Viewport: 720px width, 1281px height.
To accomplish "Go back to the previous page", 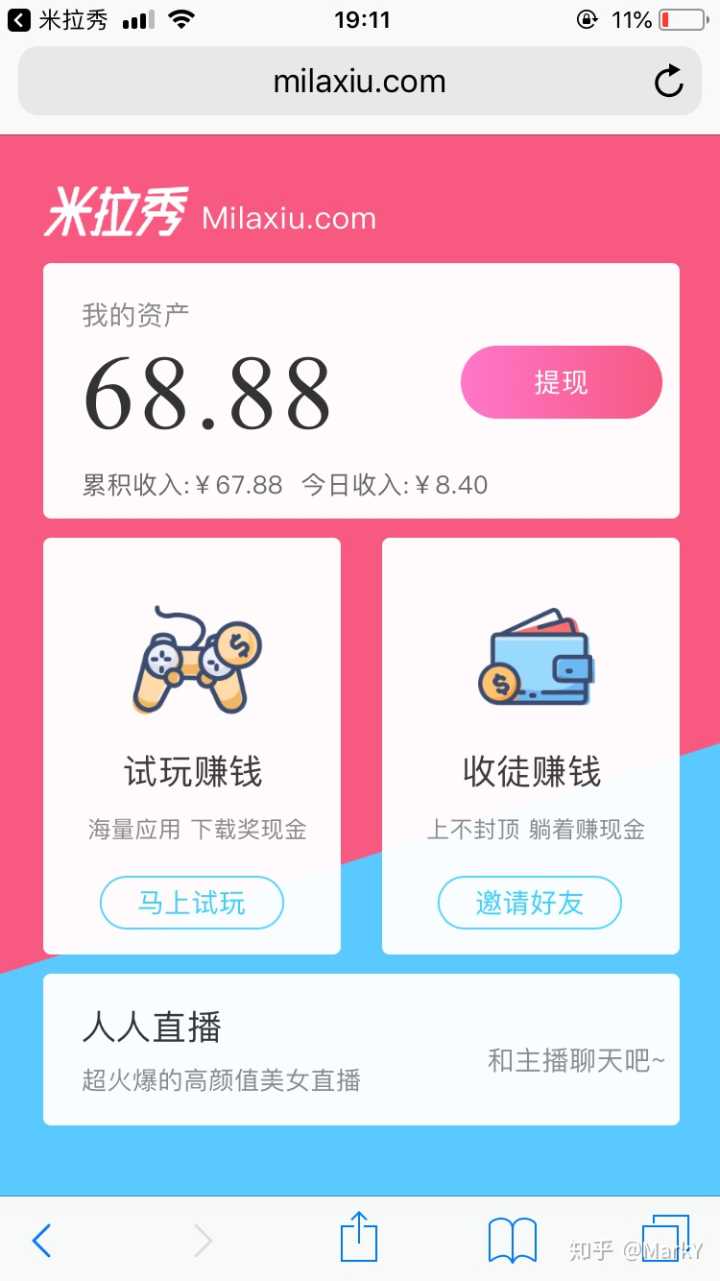I will (x=41, y=1241).
